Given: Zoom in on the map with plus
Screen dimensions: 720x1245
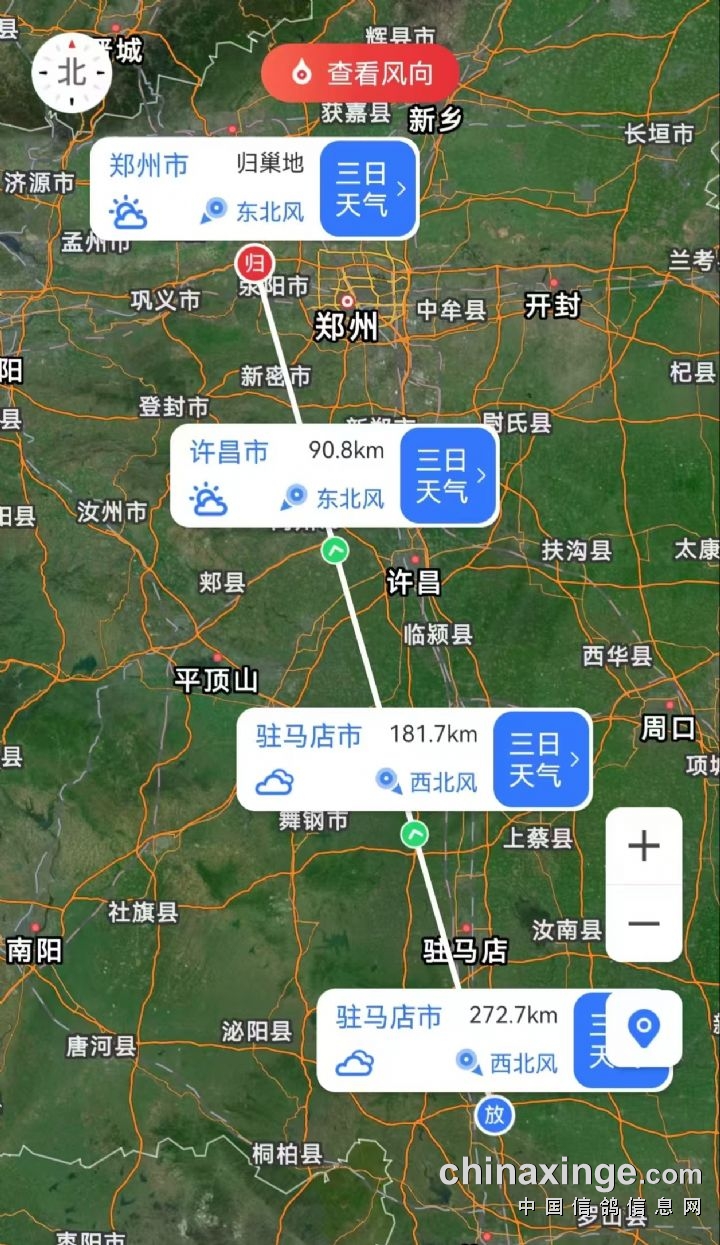Looking at the screenshot, I should [x=643, y=847].
